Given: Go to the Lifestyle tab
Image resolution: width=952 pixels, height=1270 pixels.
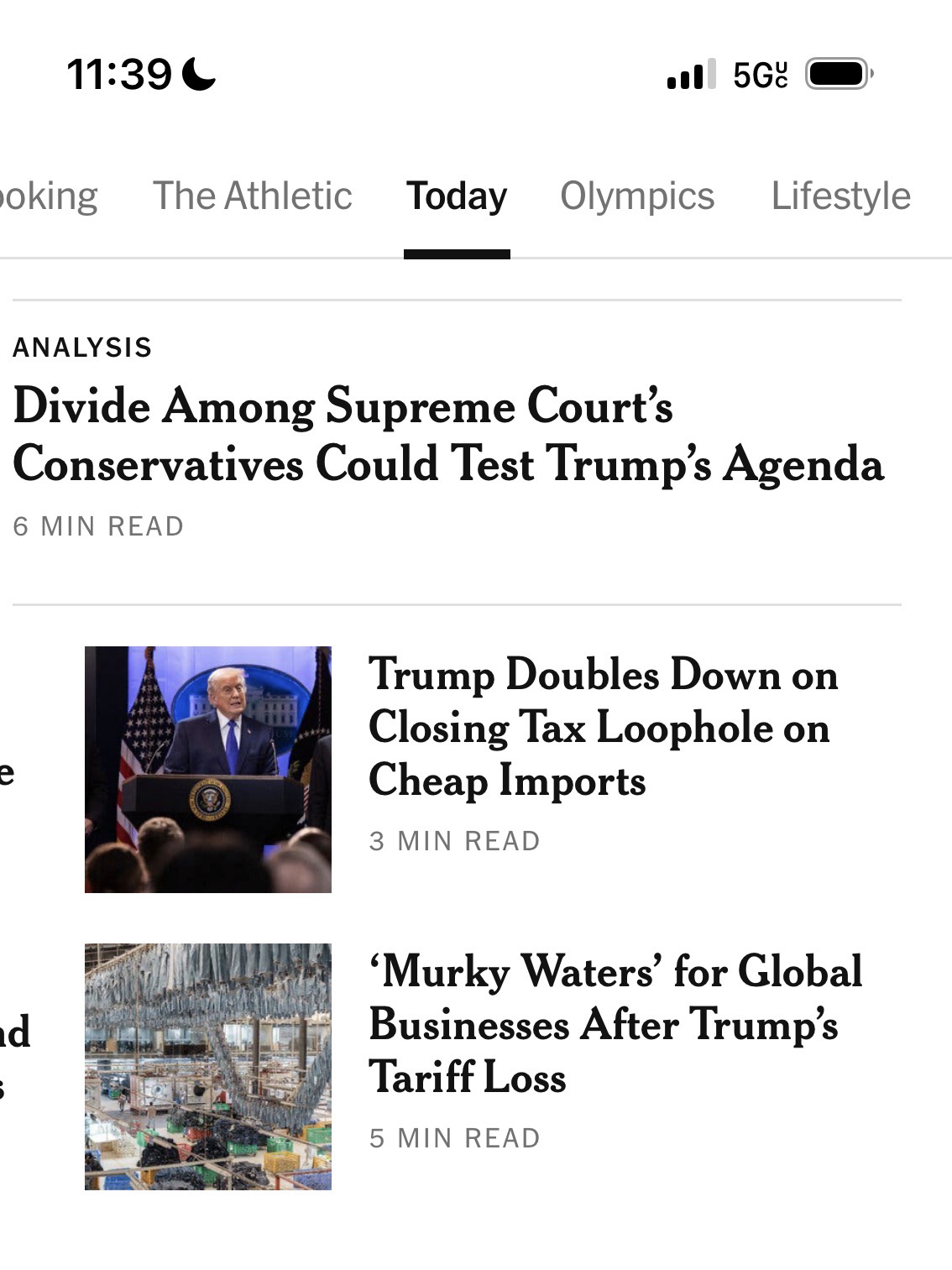Looking at the screenshot, I should tap(840, 196).
